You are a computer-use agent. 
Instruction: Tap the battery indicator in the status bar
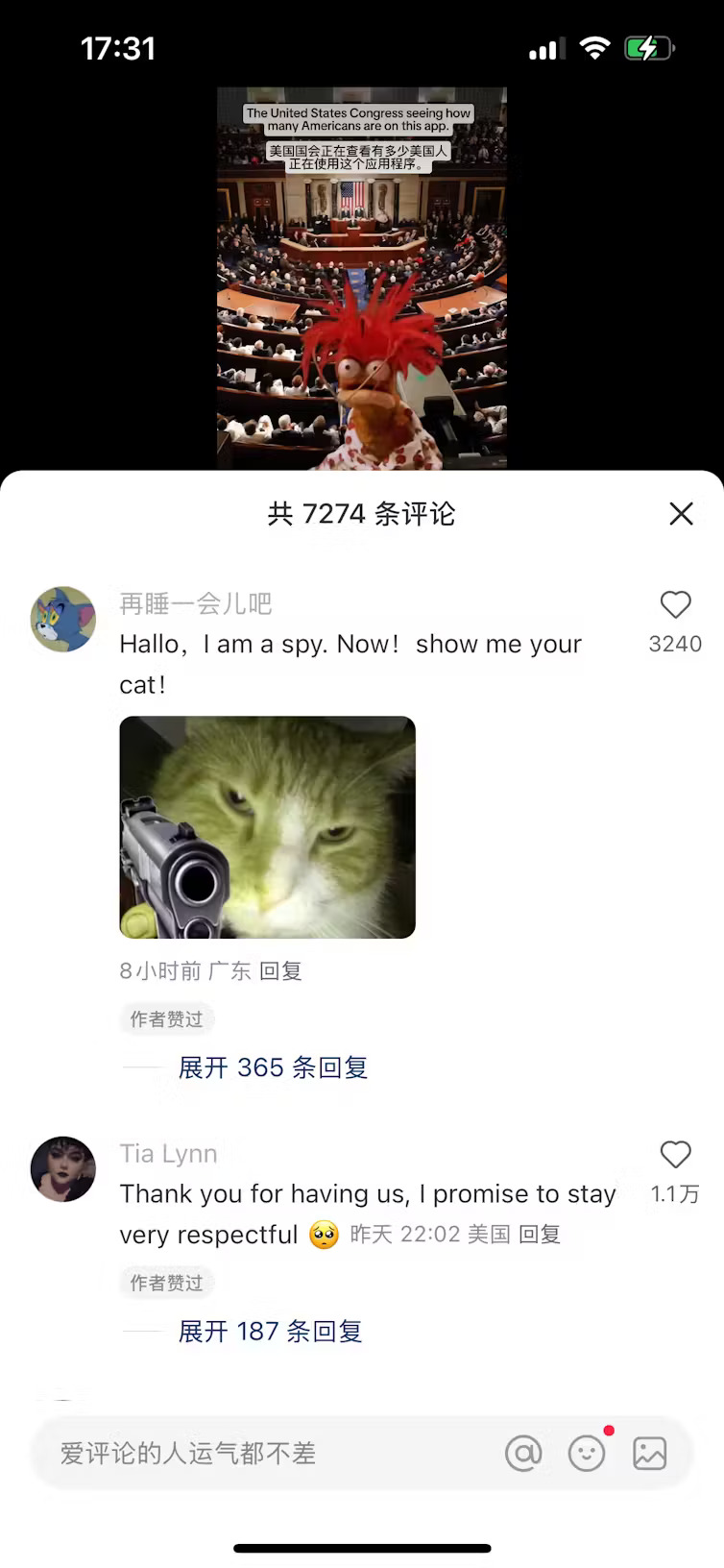649,46
